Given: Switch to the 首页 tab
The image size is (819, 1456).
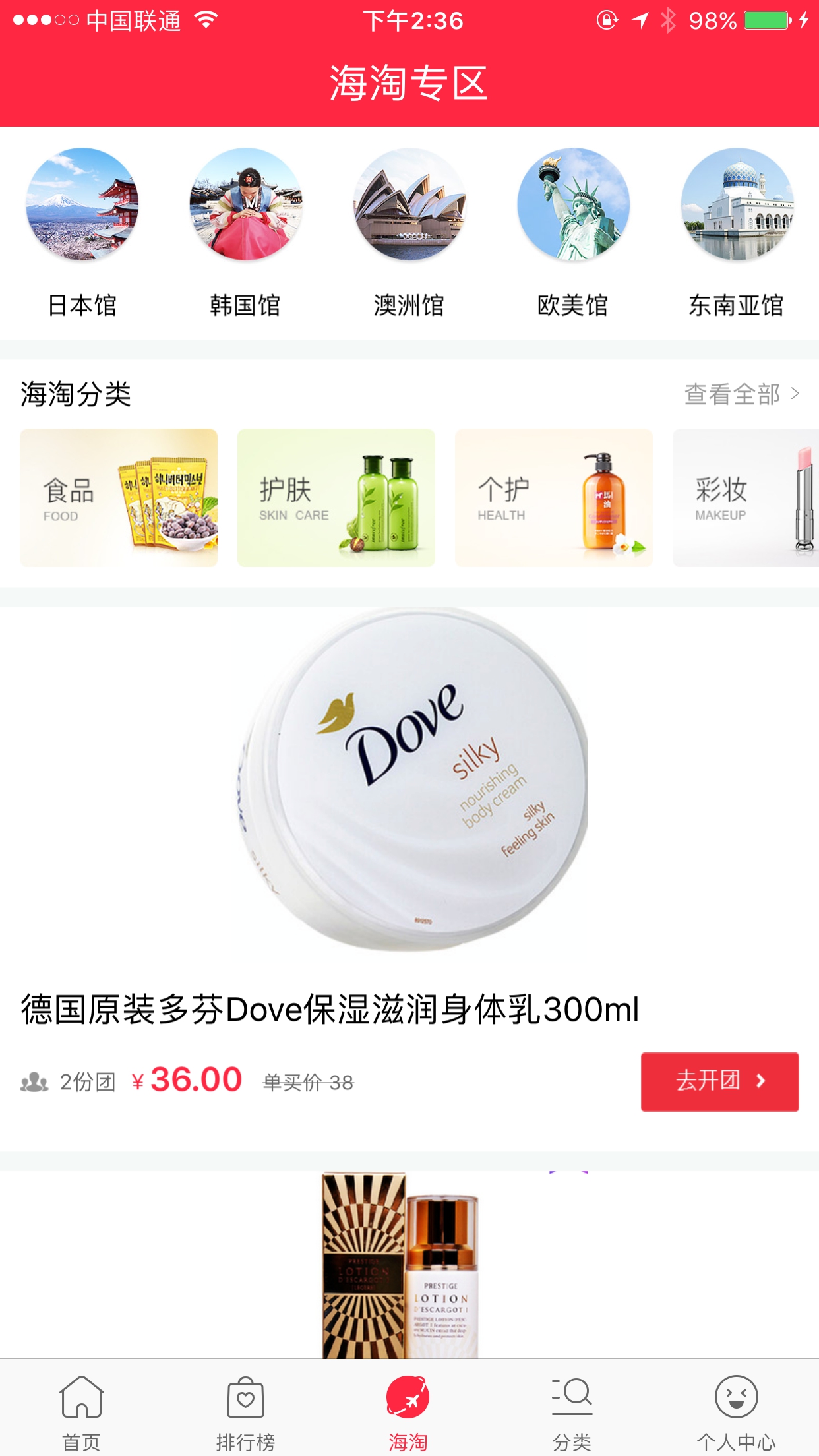Looking at the screenshot, I should point(82,1408).
